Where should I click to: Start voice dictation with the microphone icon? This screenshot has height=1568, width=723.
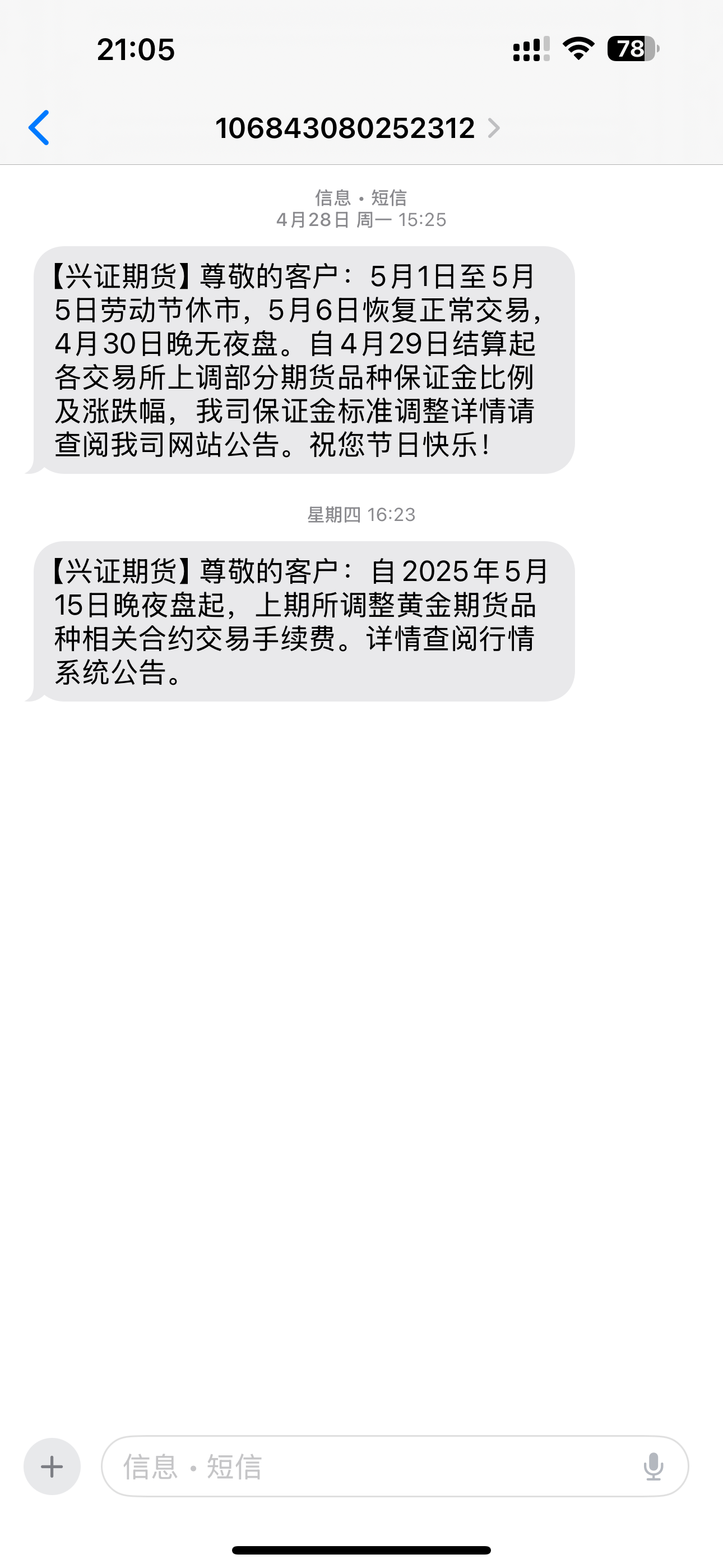pyautogui.click(x=653, y=1466)
